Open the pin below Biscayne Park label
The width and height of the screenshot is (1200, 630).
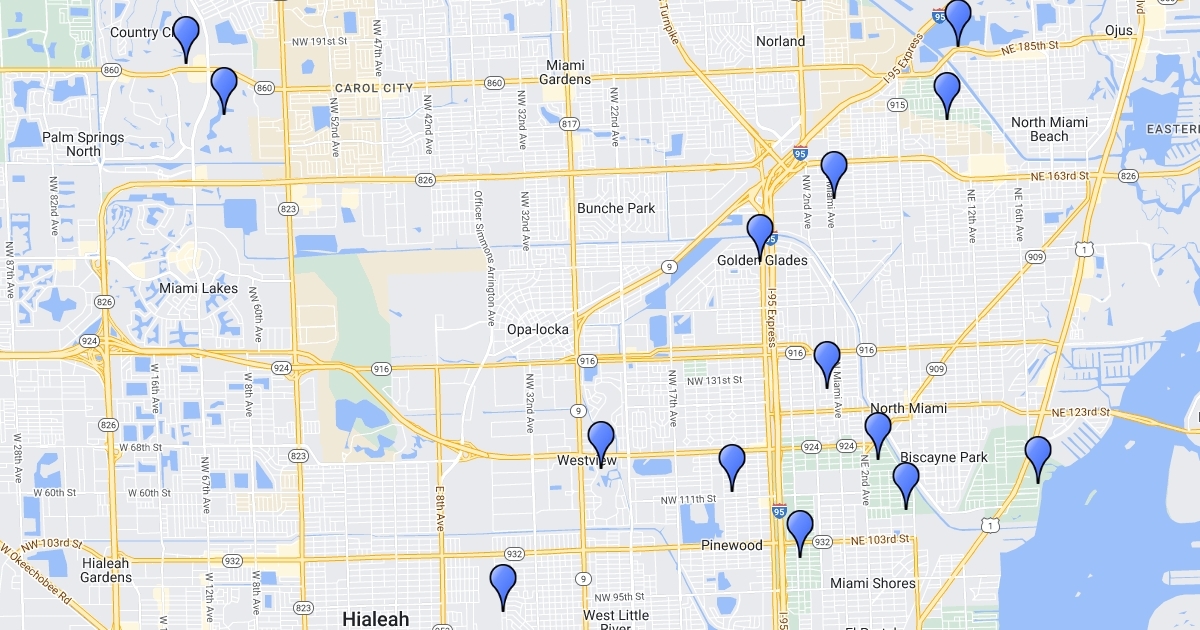pos(906,482)
